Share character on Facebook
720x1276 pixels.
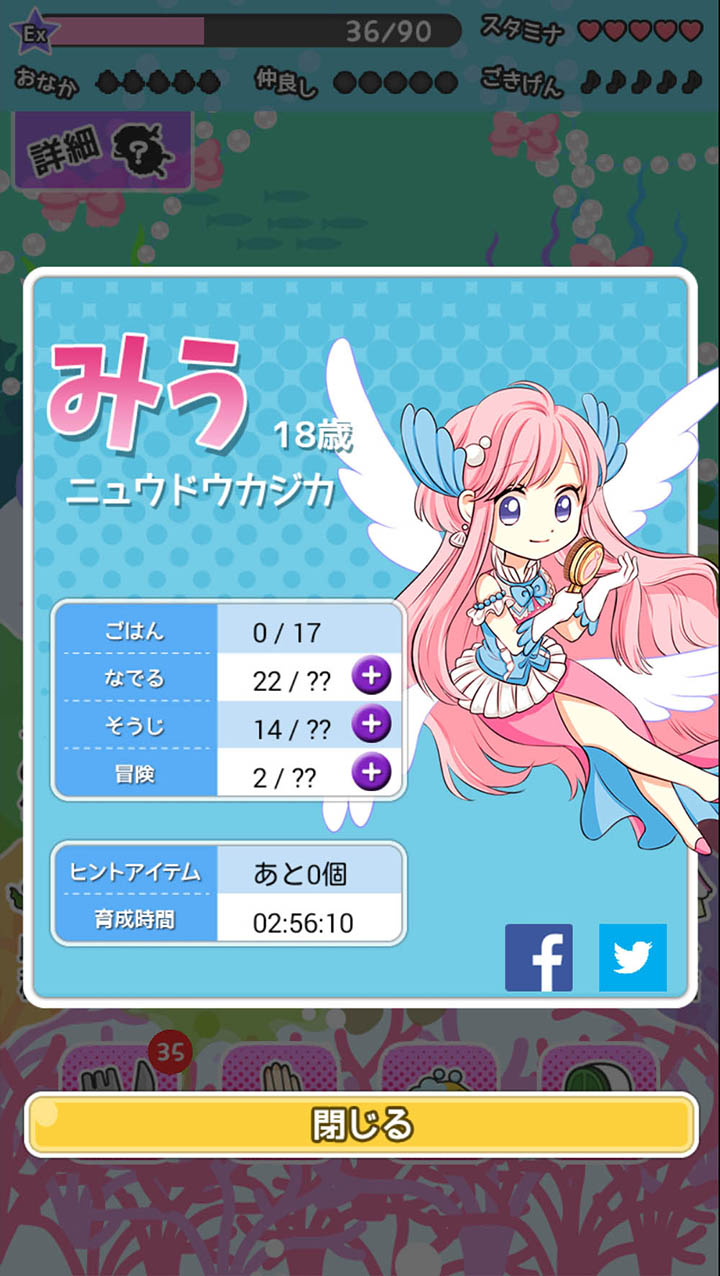pyautogui.click(x=539, y=957)
